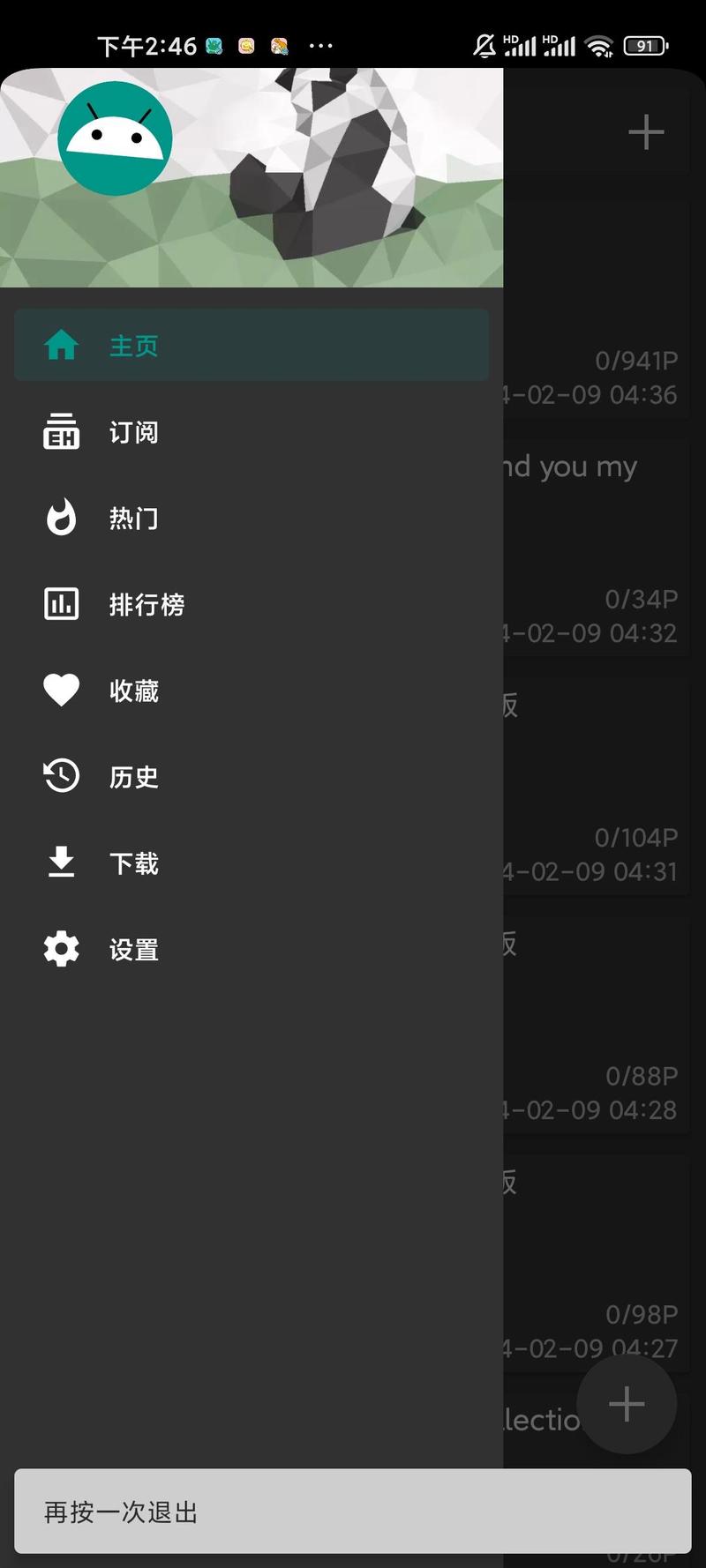706x1568 pixels.
Task: Open 订阅 subscriptions via calendar icon
Action: point(60,431)
